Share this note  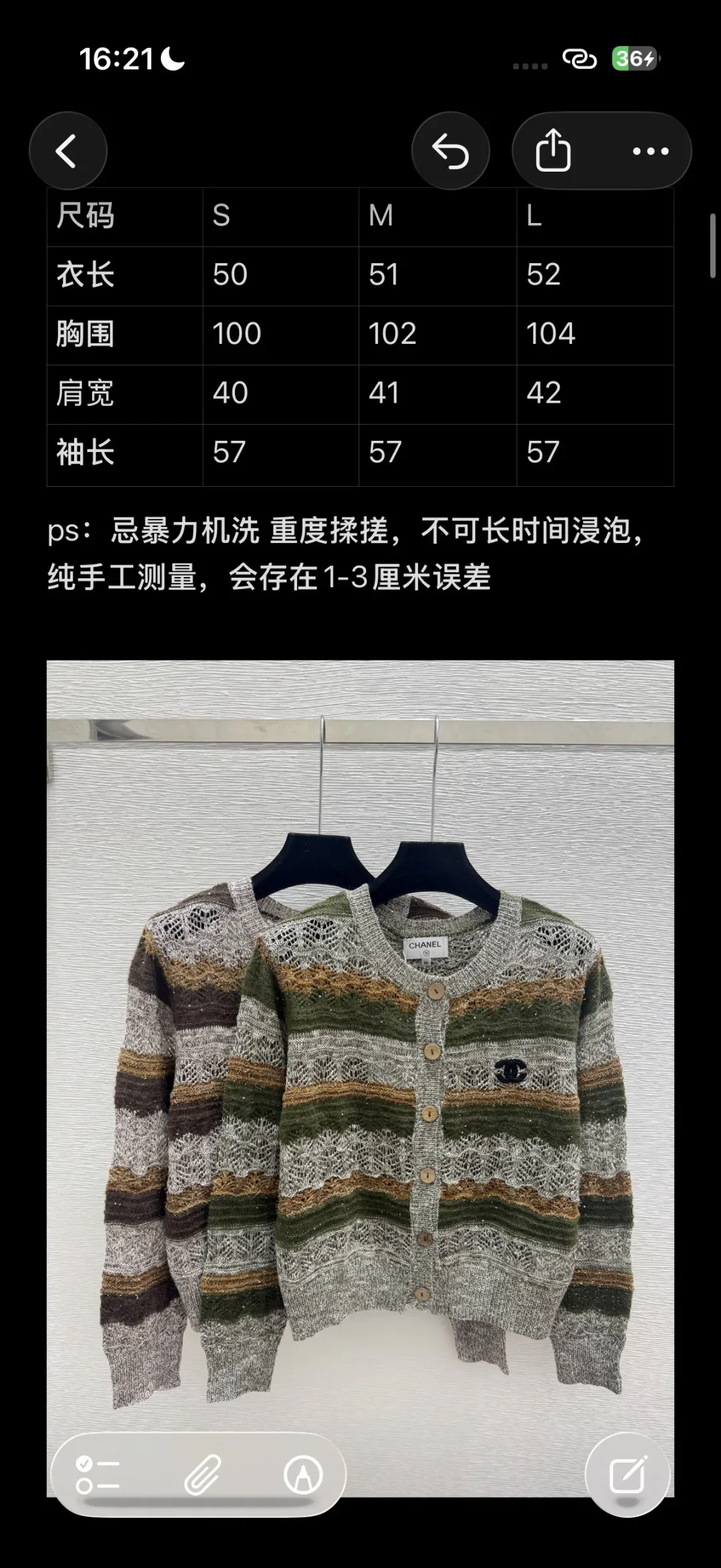(x=553, y=151)
